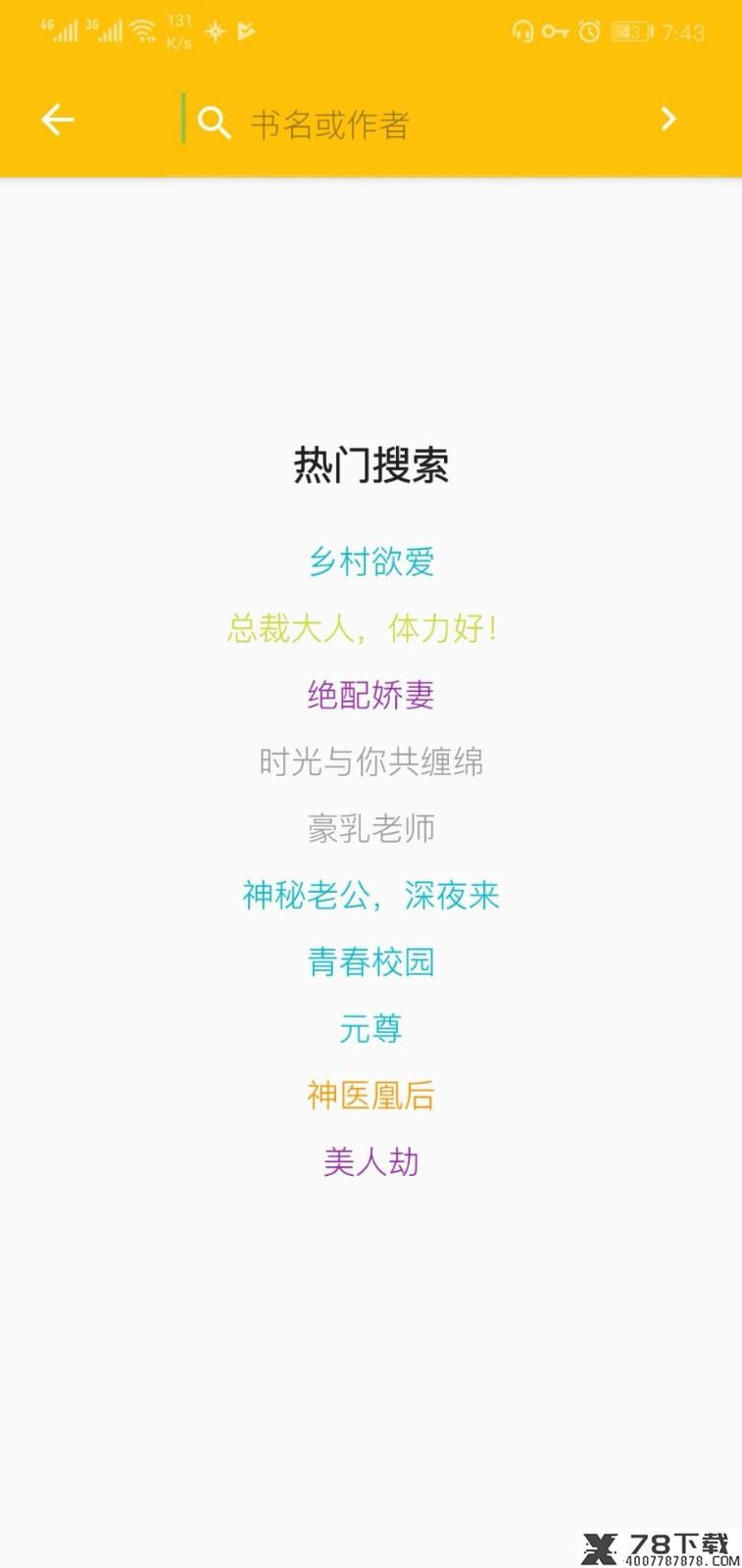Tap the forward chevron to submit search
This screenshot has height=1568, width=742.
[x=668, y=120]
